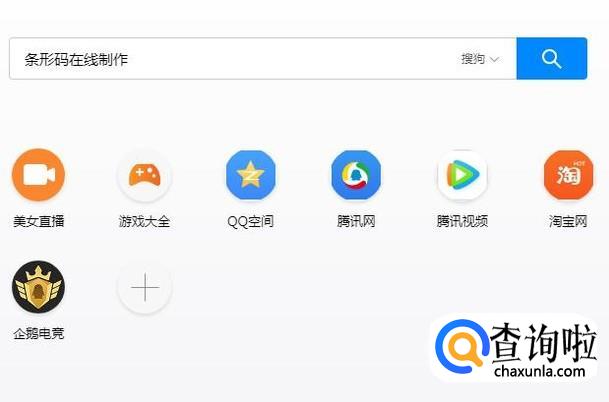Viewport: 609px width, 402px height.
Task: Expand the 搜狗 search engine dropdown
Action: (x=480, y=59)
